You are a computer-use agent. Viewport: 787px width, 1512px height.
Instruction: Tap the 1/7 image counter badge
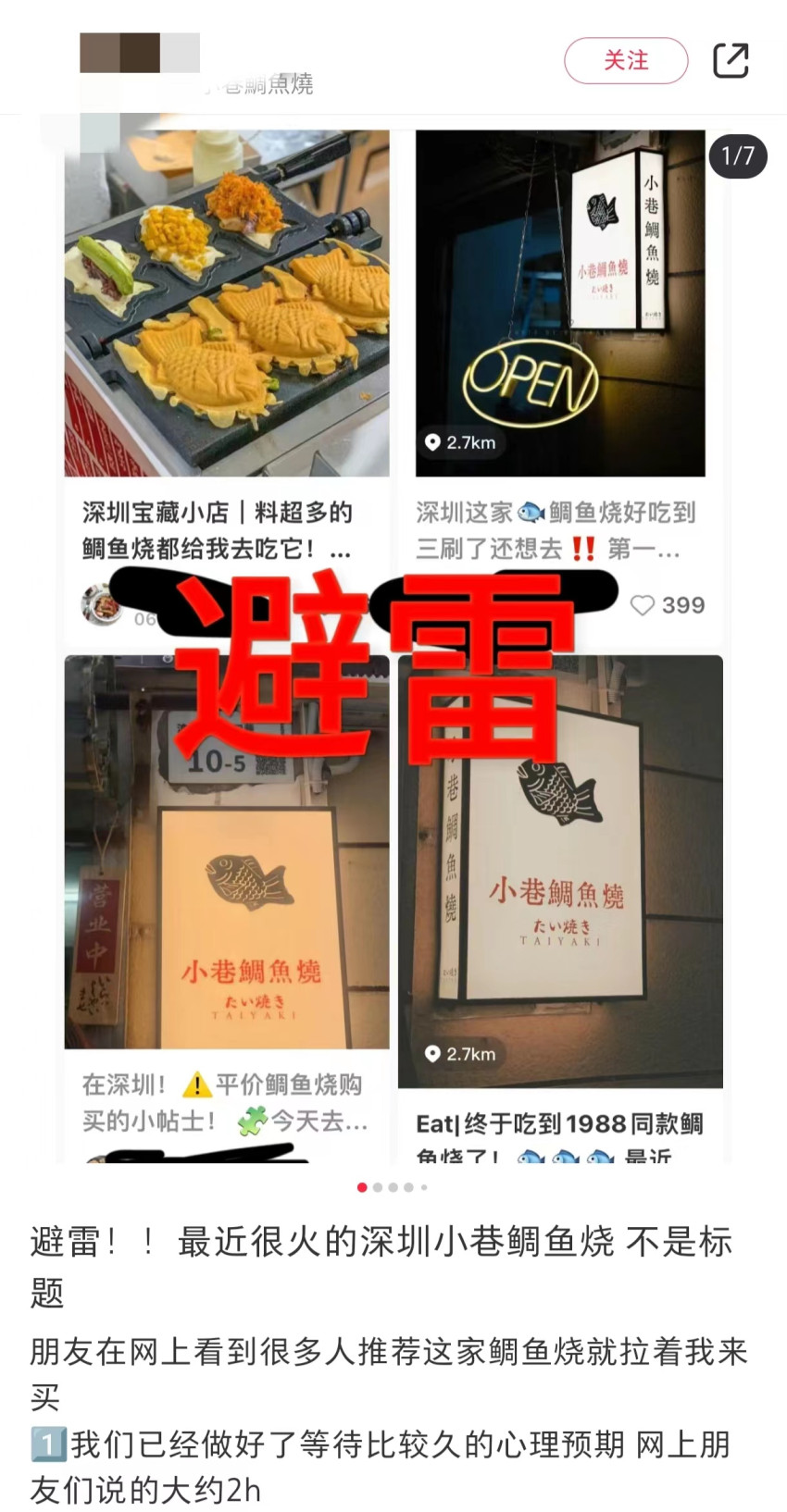[x=738, y=157]
